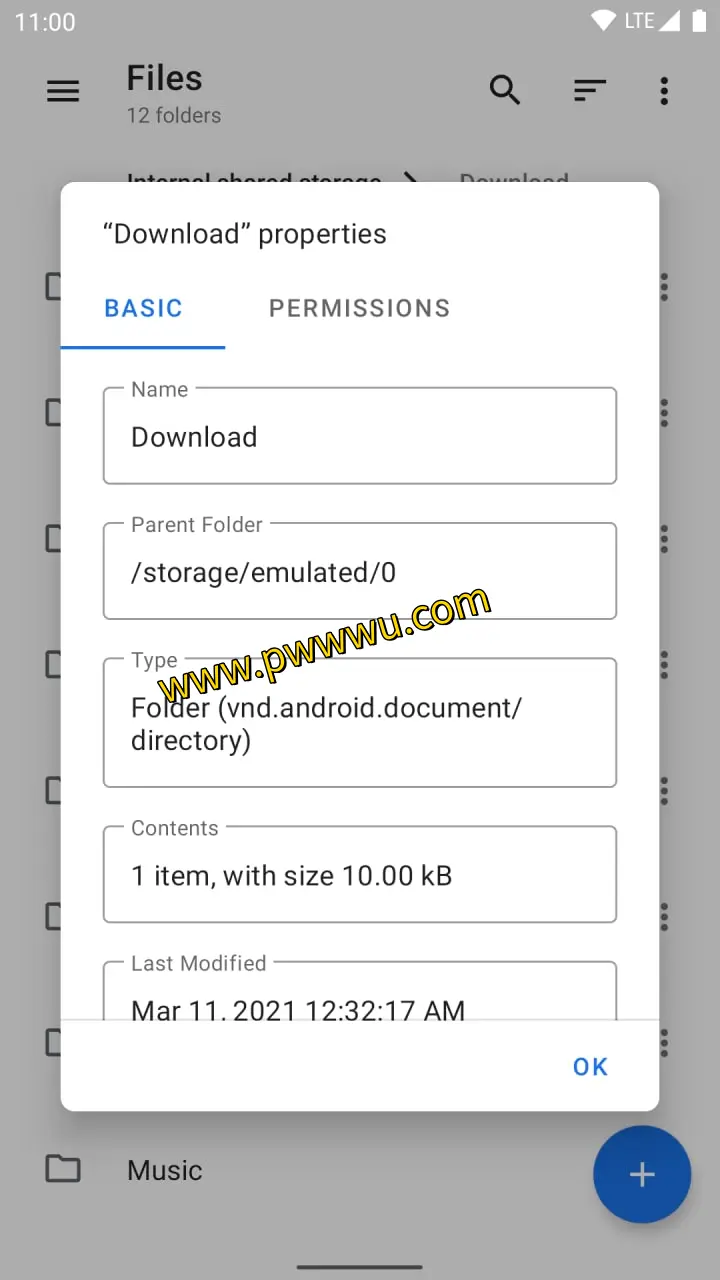Select the Basic tab

[143, 308]
